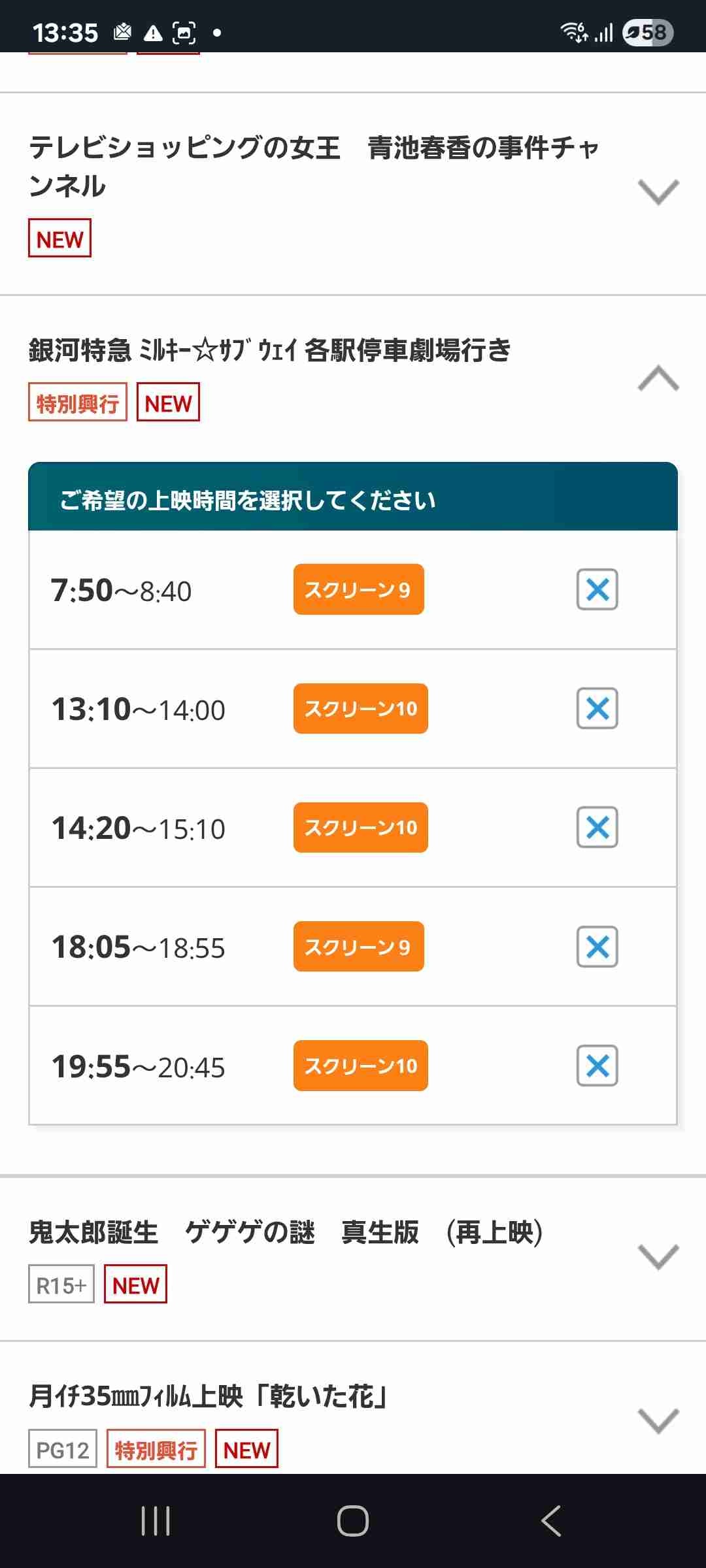The width and height of the screenshot is (706, 1568).
Task: Open the recent apps view
Action: click(156, 1521)
